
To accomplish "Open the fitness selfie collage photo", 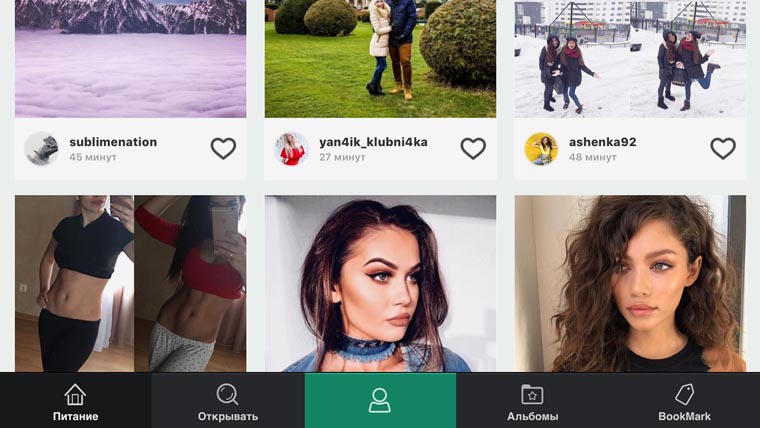I will [x=130, y=283].
